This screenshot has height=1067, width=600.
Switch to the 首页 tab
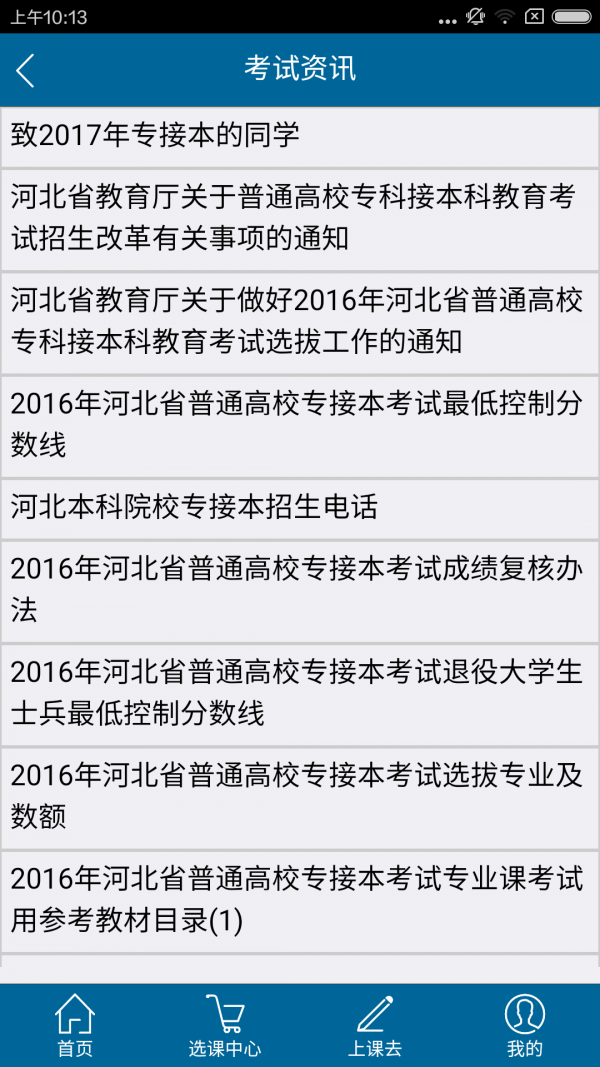tap(75, 1026)
